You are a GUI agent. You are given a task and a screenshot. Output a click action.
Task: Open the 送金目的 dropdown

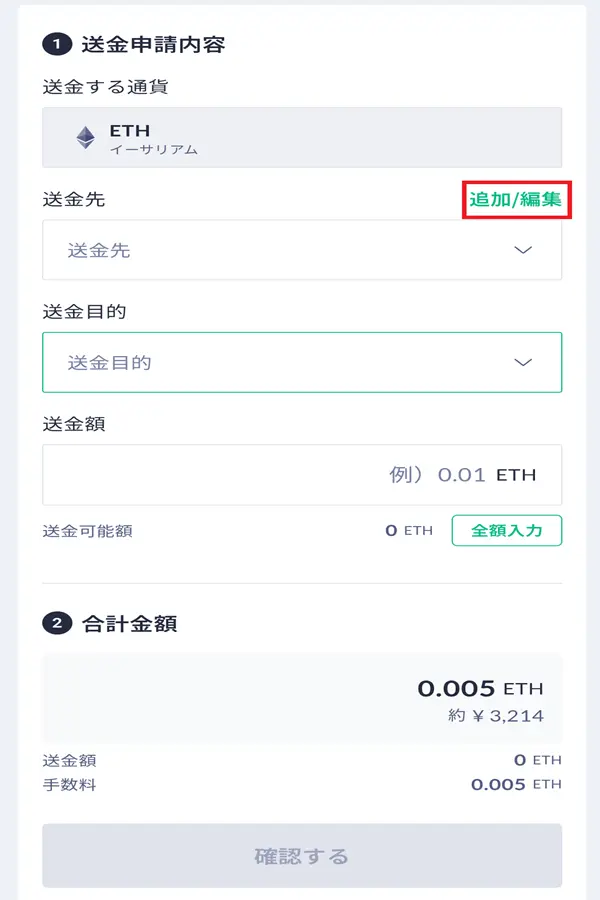(301, 362)
